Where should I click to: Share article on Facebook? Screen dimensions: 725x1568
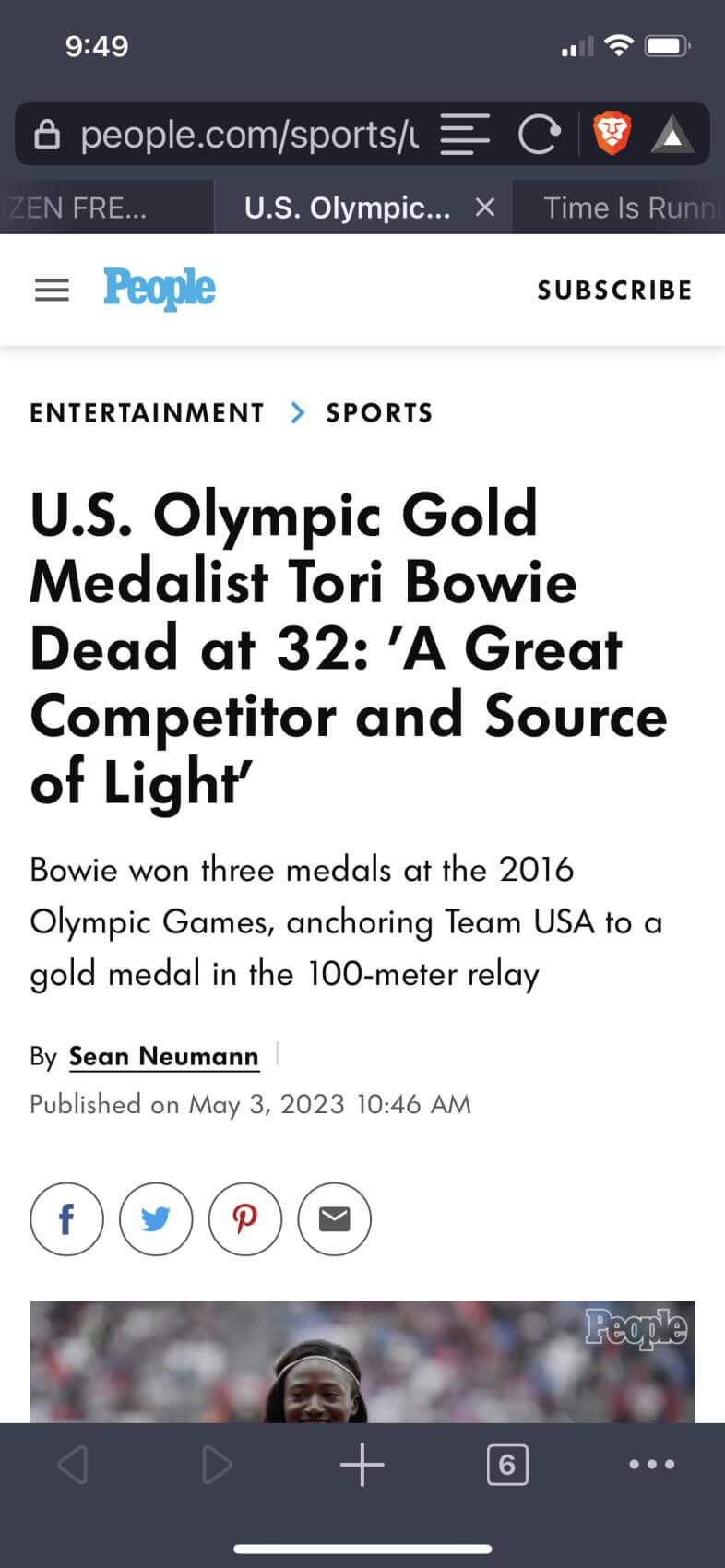click(x=66, y=1219)
